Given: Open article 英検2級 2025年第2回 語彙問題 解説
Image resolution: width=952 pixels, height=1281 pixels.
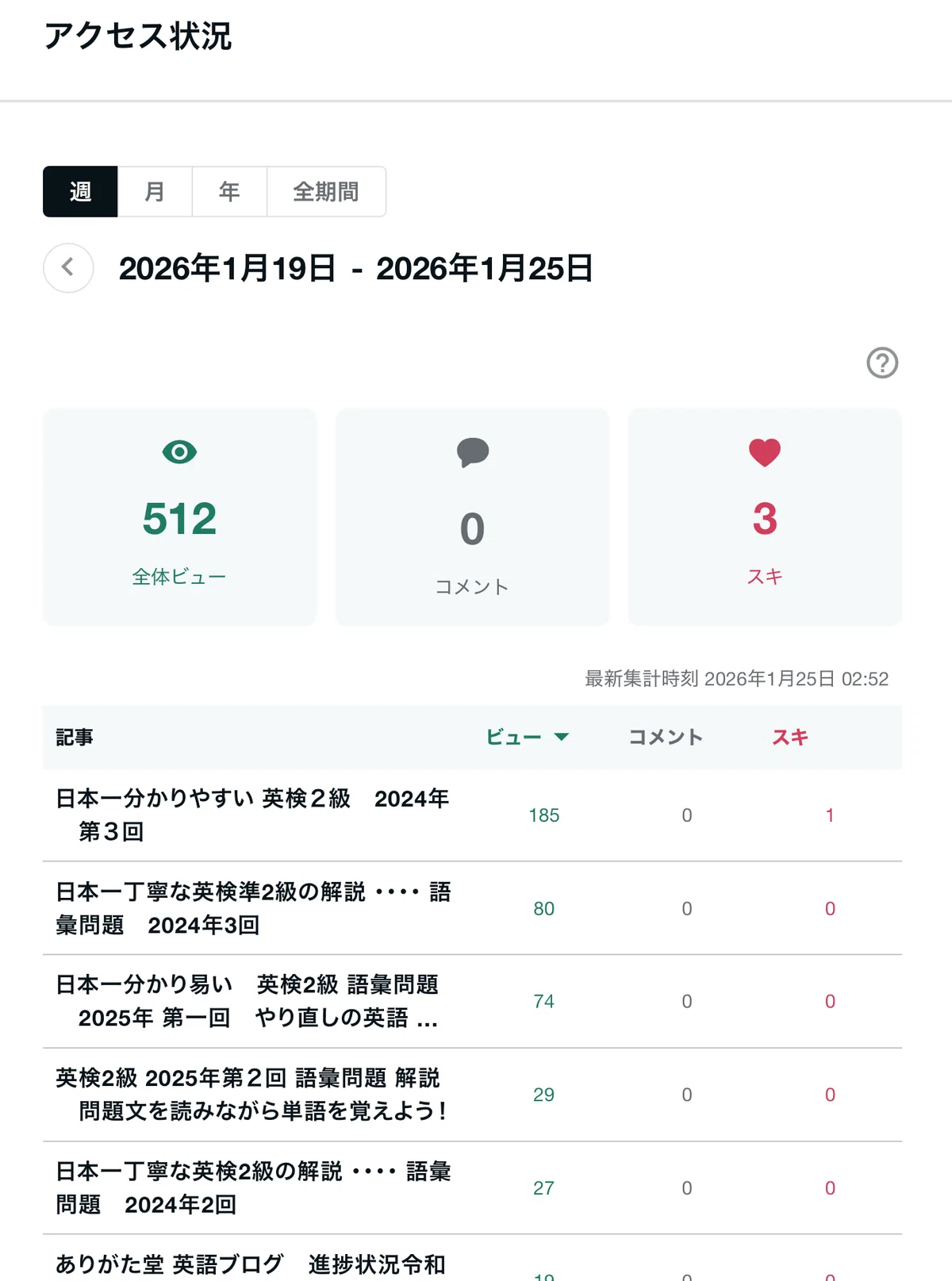Looking at the screenshot, I should [x=251, y=1095].
